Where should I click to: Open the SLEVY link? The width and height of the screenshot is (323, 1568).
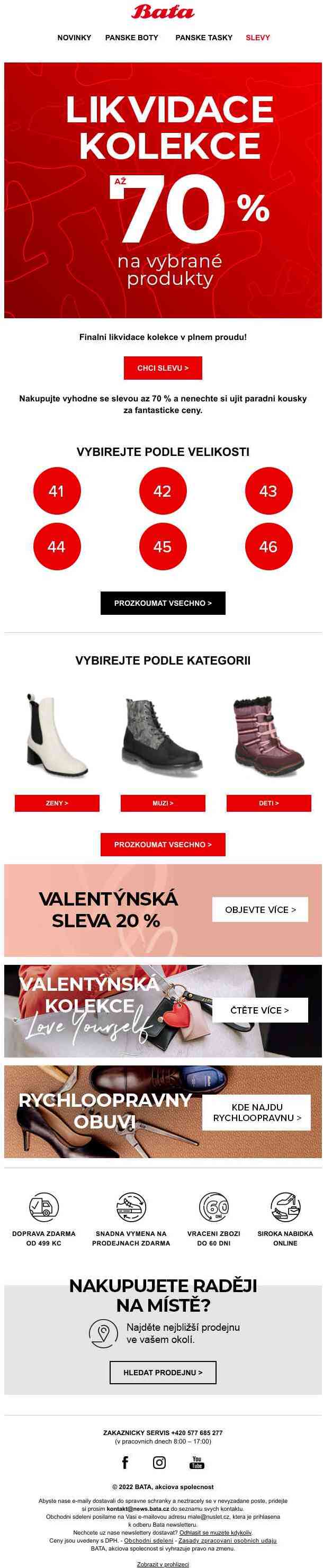pos(257,38)
